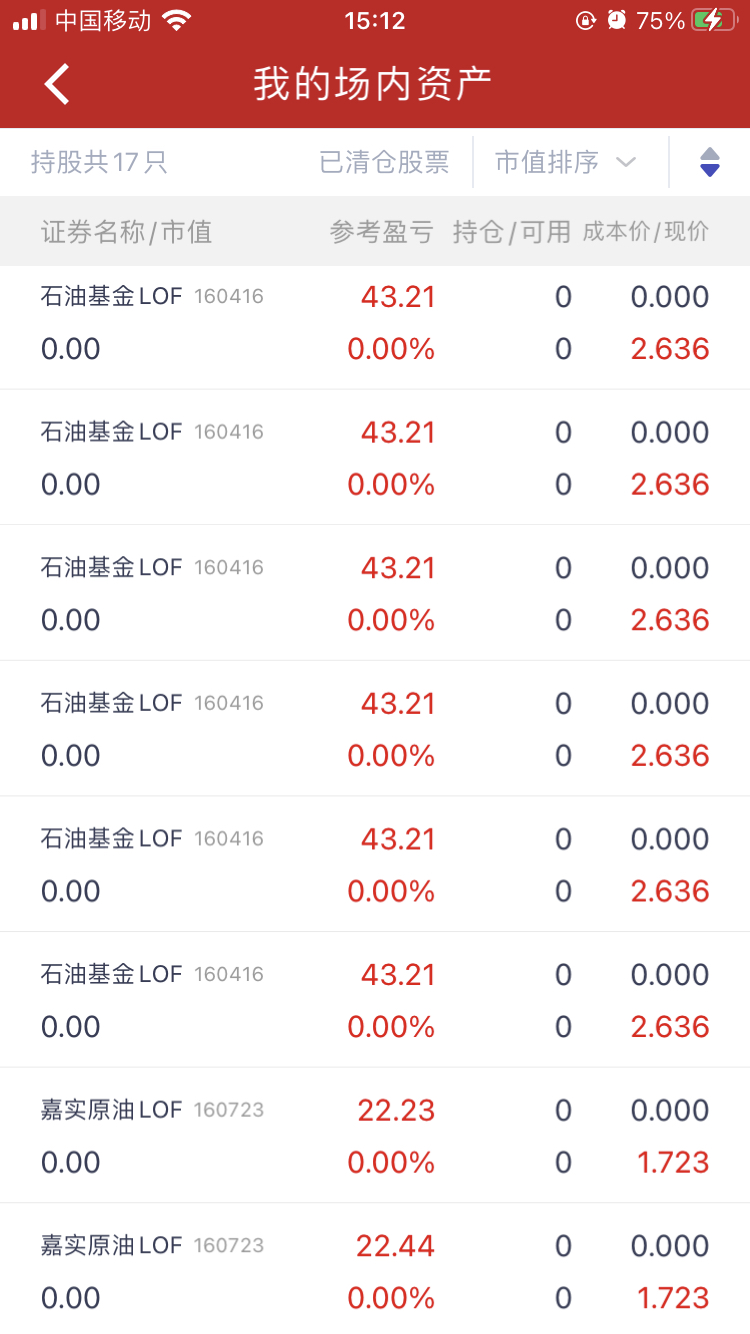Open 嘉实原油LOF row showing 22.23
The image size is (750, 1334).
(375, 1136)
